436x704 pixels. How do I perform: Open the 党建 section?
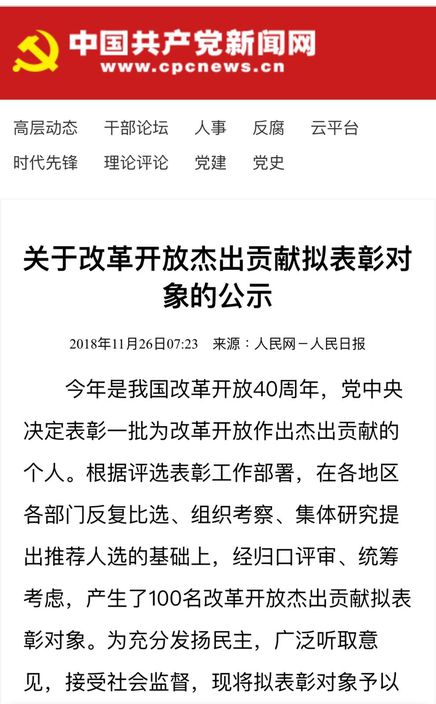(x=210, y=163)
